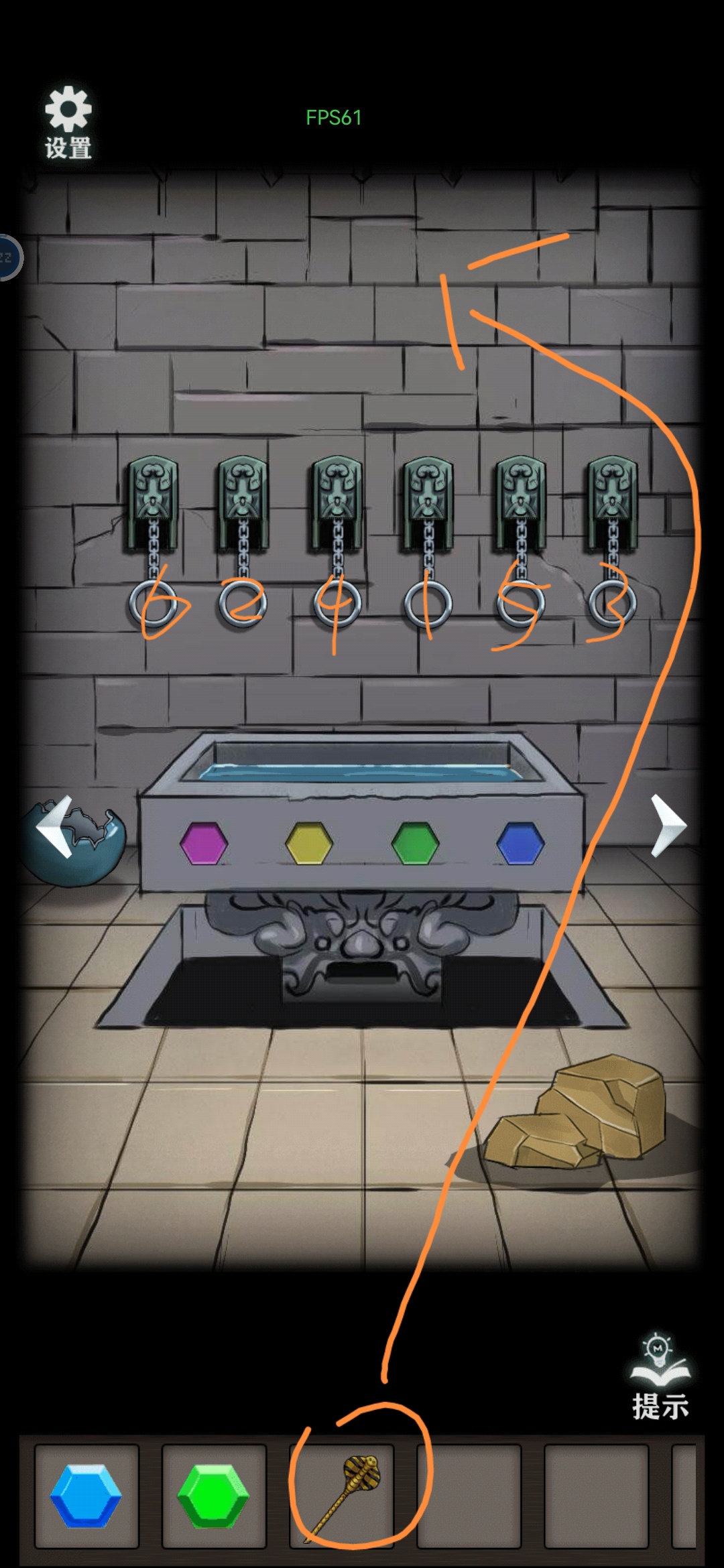
Task: Tap the blue hexagon slot on basin
Action: click(x=520, y=843)
